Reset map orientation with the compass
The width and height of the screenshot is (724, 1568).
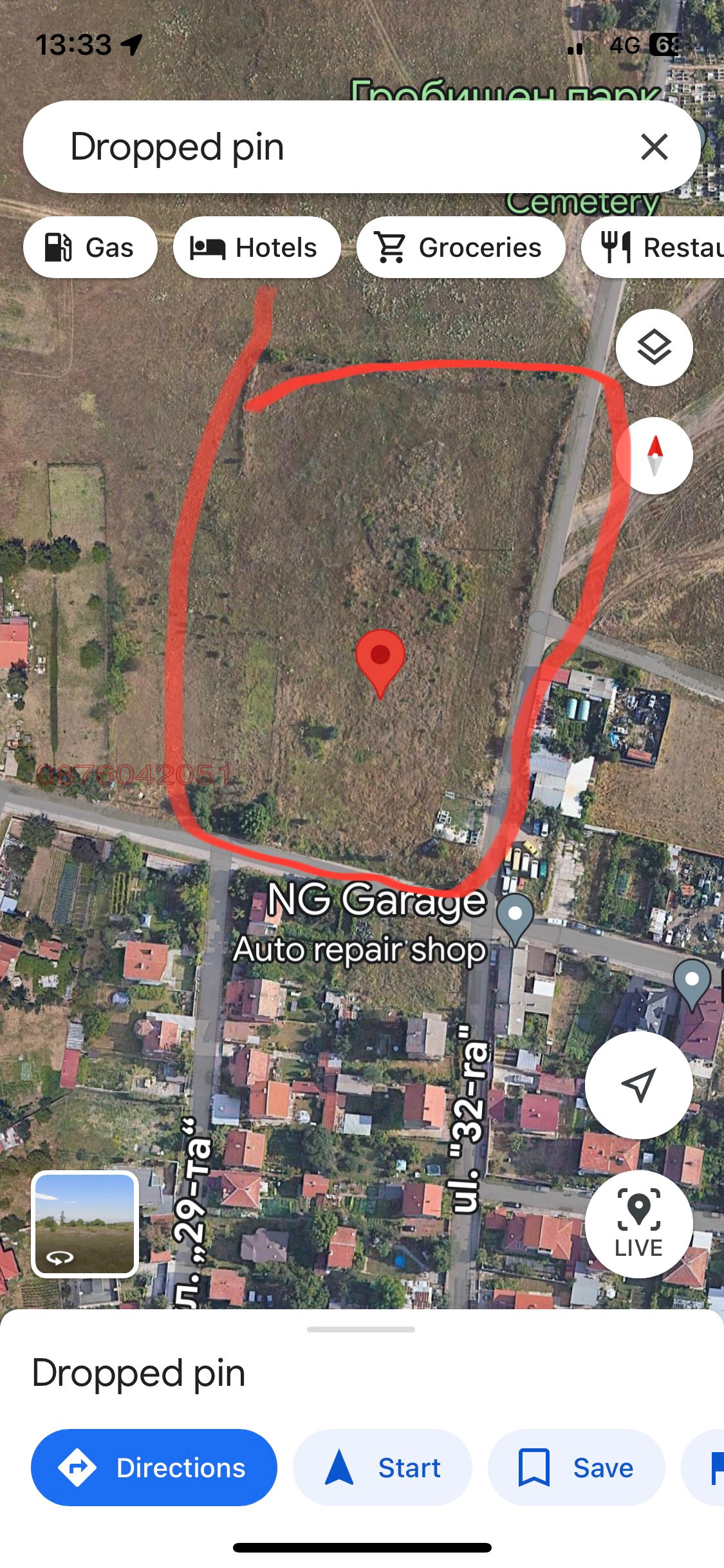(654, 456)
